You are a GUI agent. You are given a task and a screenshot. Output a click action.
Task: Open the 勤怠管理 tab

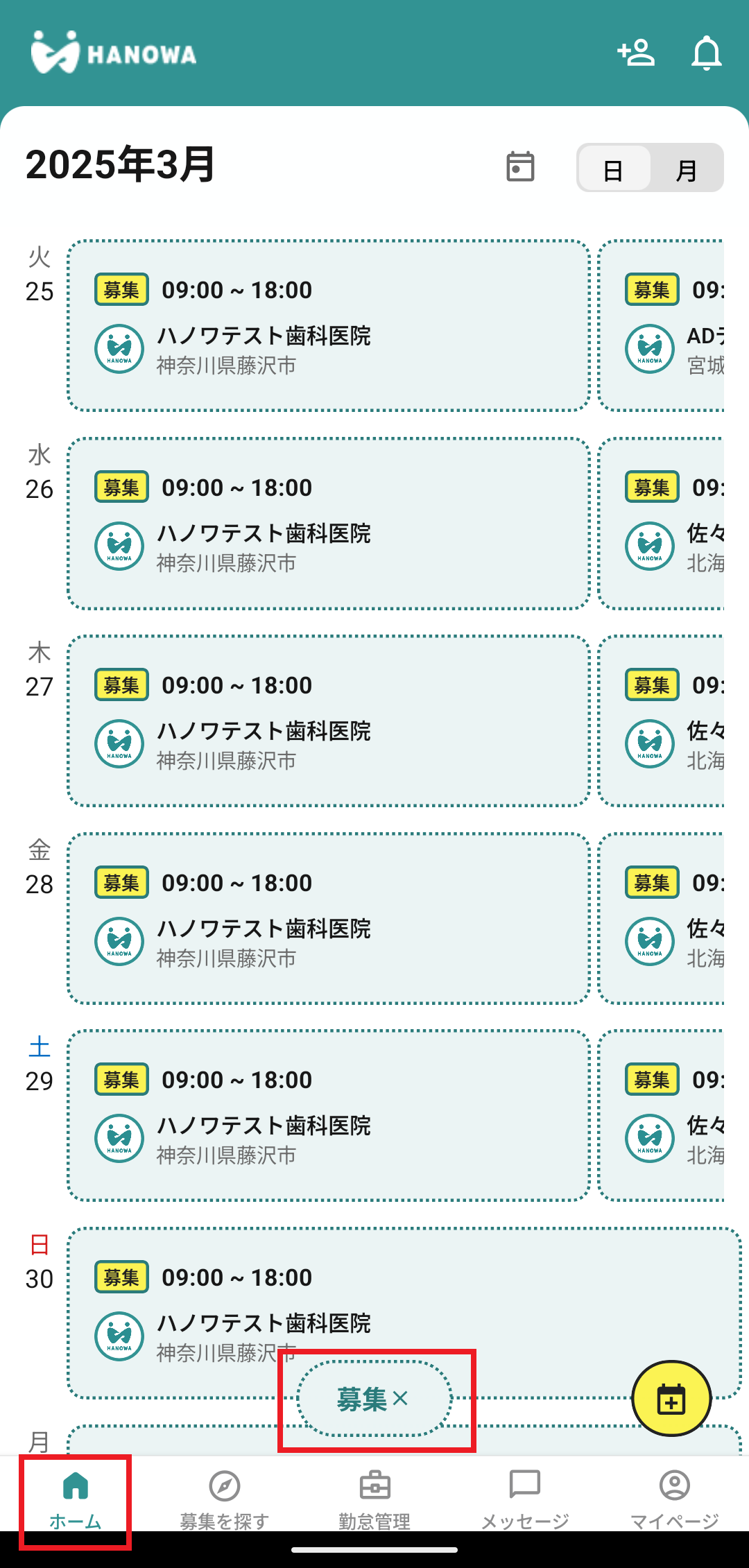pyautogui.click(x=374, y=1499)
